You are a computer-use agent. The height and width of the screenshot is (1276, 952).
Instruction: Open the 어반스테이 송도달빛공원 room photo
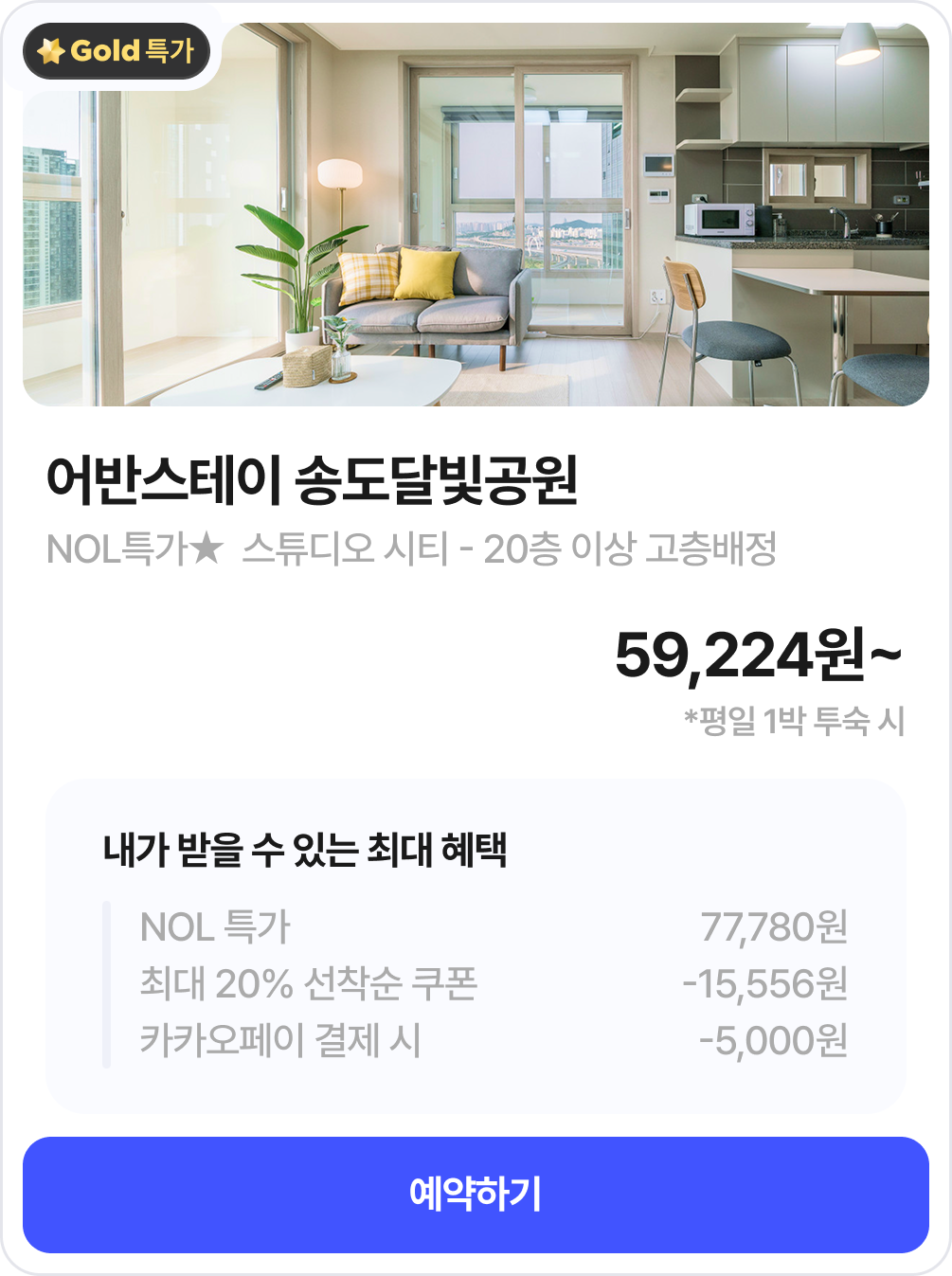476,215
